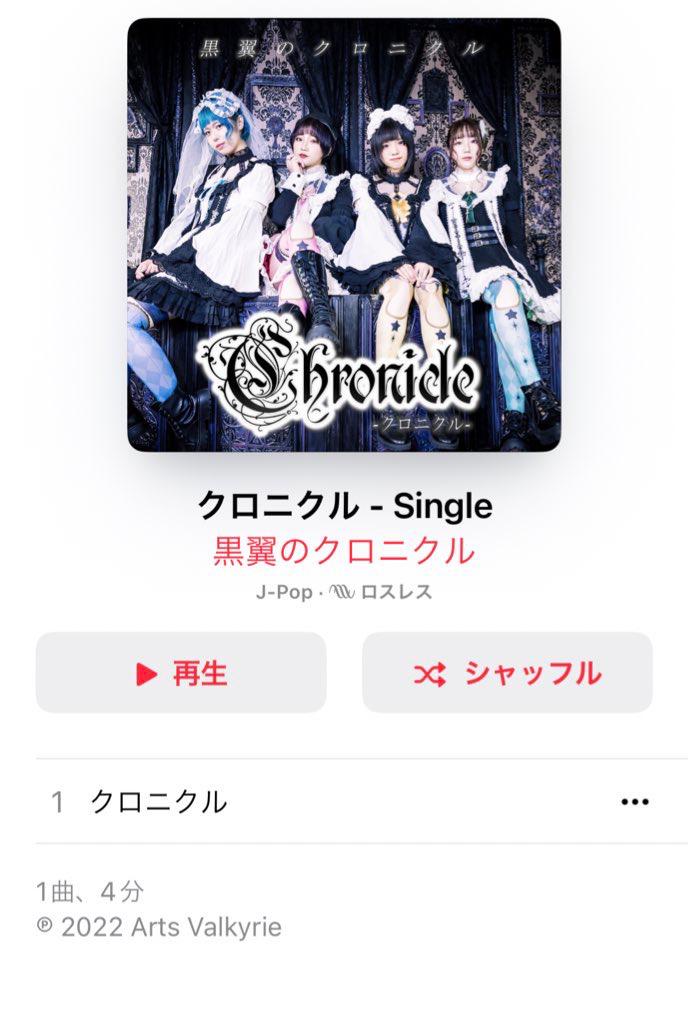
Task: Start shuffle with シャッフル button
Action: pos(507,673)
